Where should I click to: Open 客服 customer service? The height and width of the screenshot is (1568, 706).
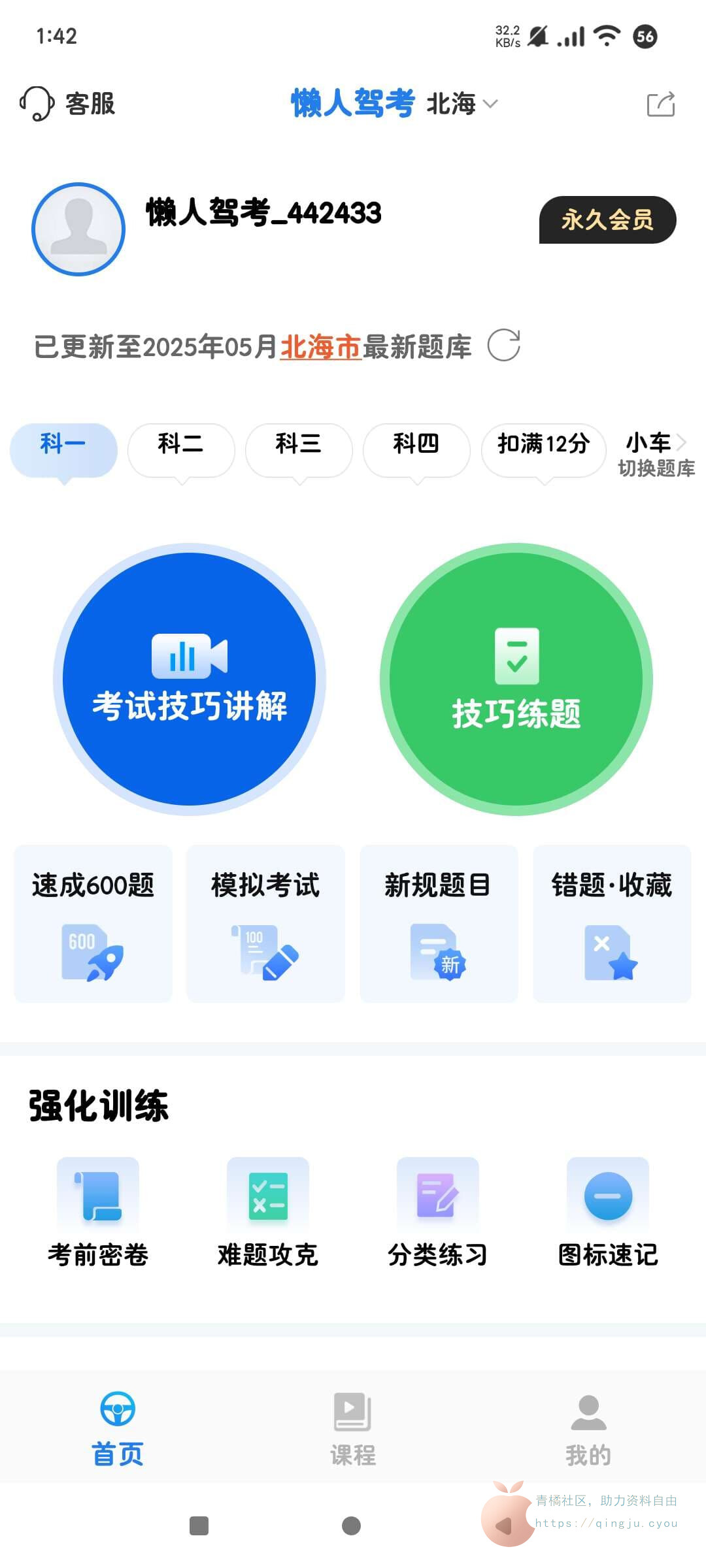point(68,104)
